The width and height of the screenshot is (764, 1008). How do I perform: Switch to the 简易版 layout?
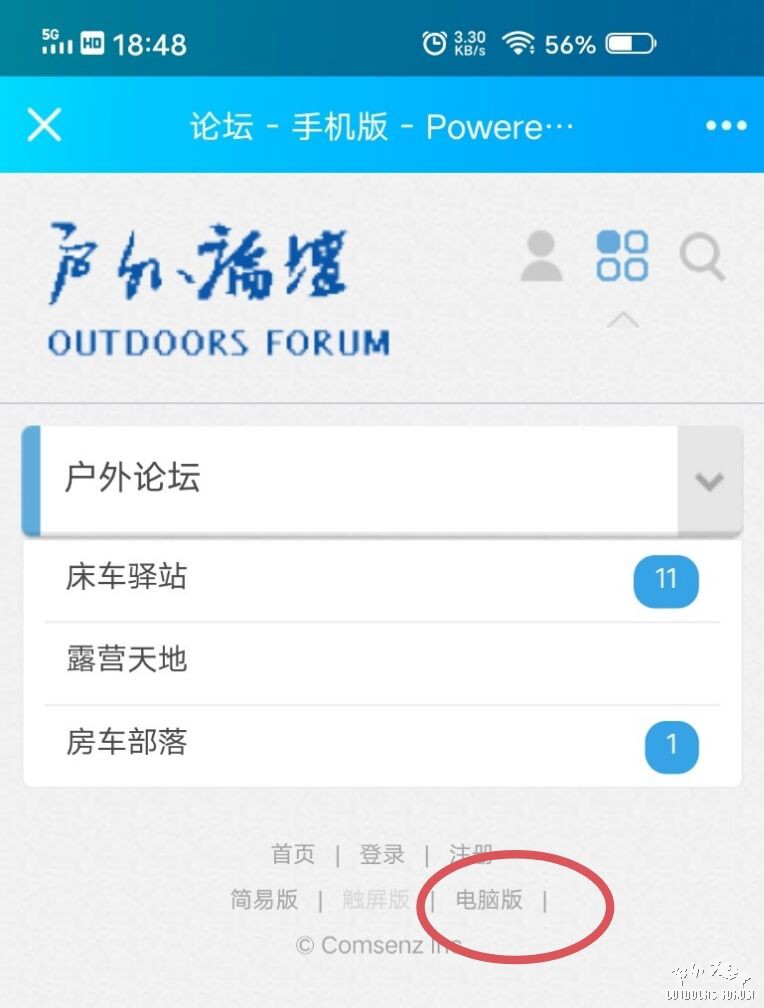pos(264,899)
